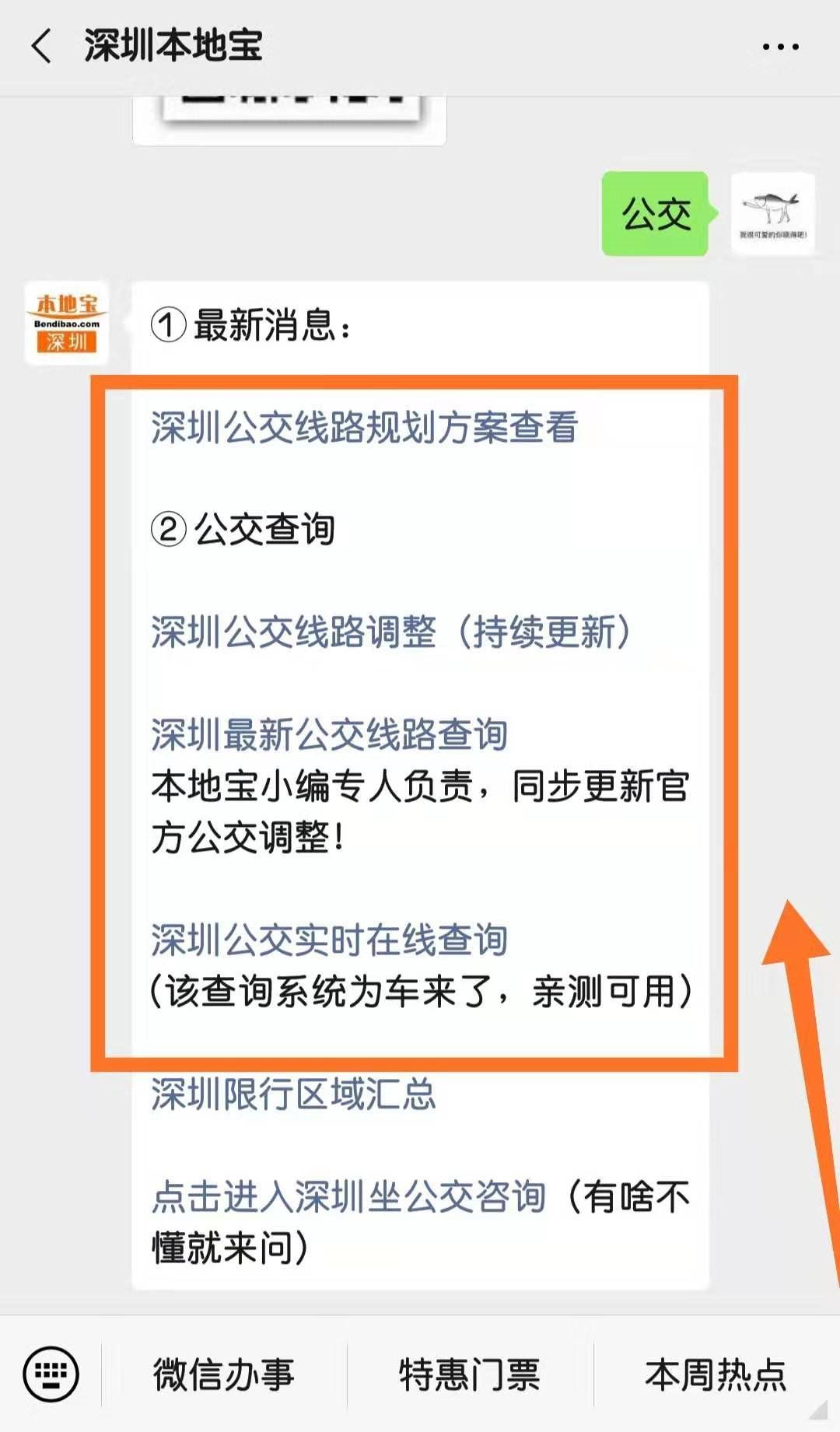Screen dimensions: 840x1432
Task: Open the partially visible image message
Action: [289, 118]
